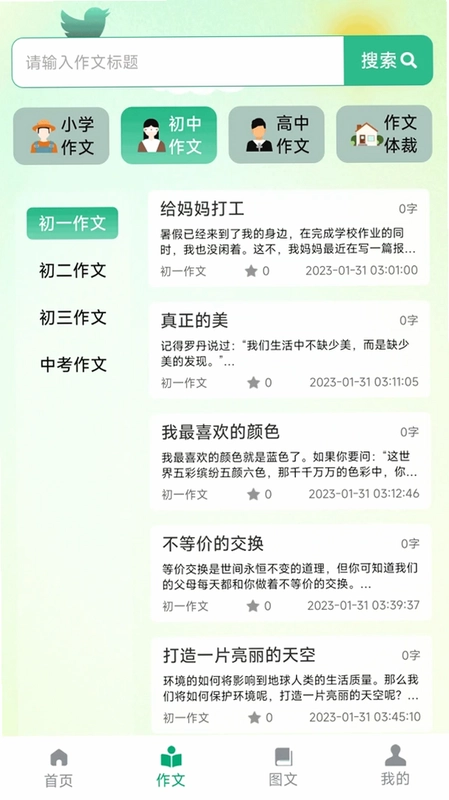
Task: Go to the 首页 tab
Action: [59, 768]
